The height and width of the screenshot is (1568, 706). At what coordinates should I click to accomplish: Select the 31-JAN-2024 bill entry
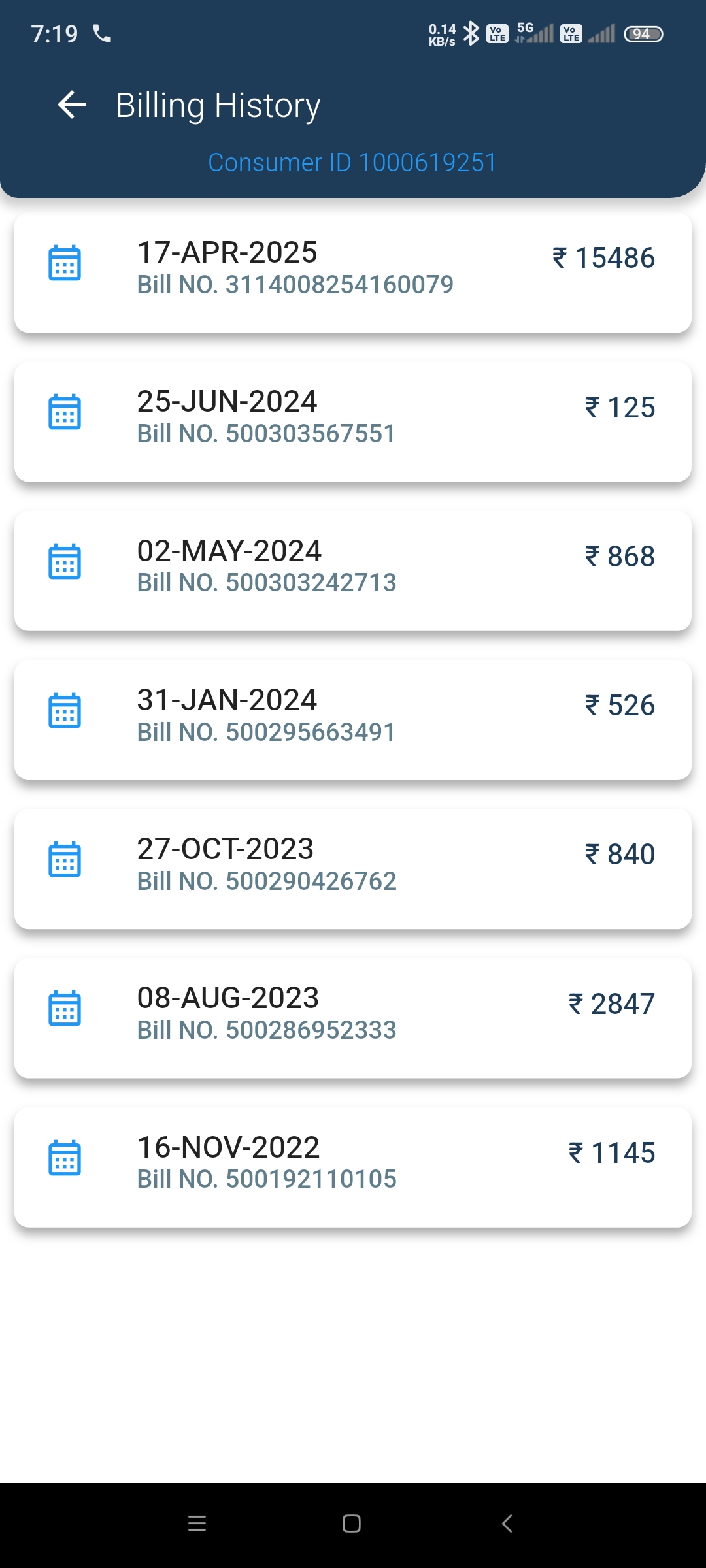[353, 719]
